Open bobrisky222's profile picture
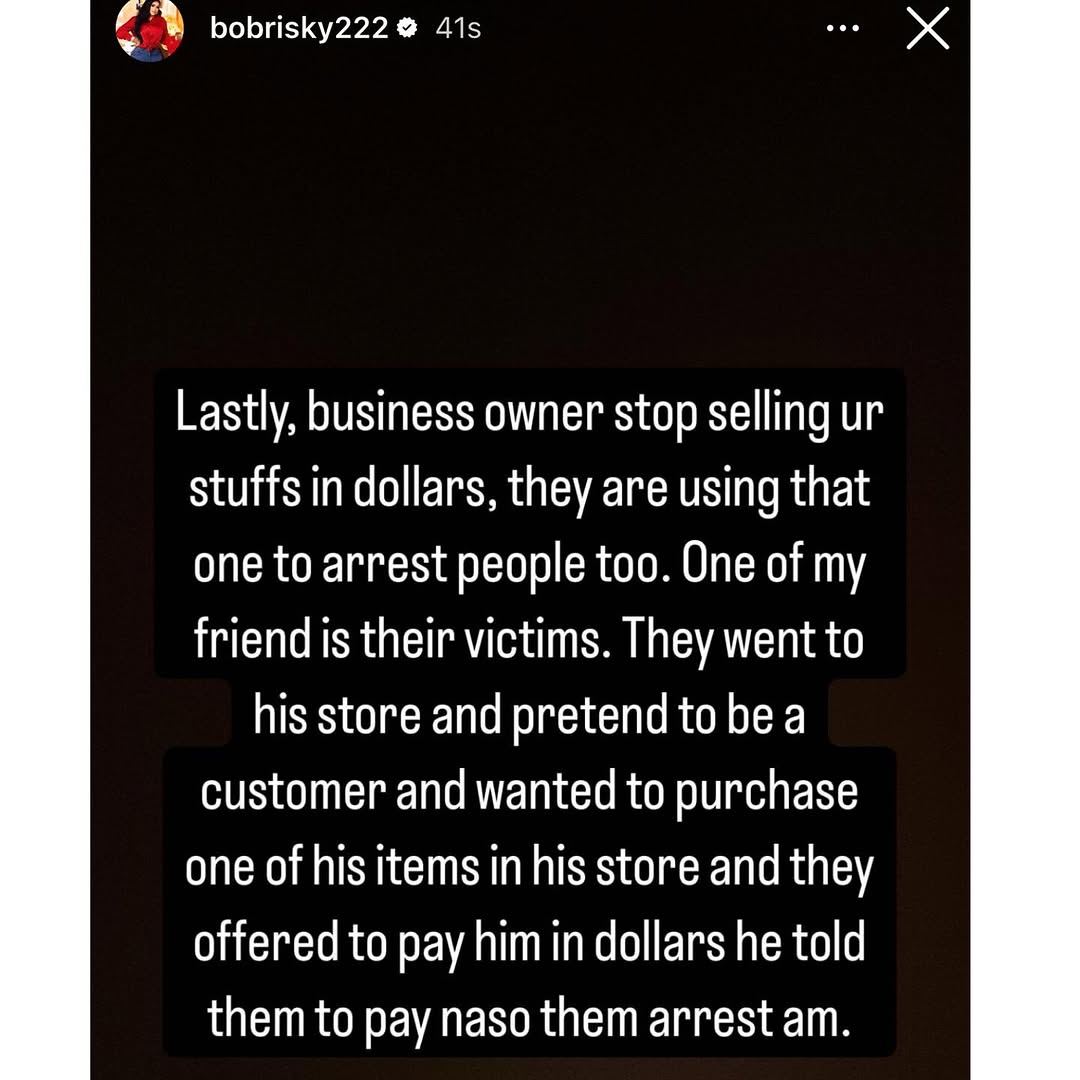The image size is (1080, 1080). pyautogui.click(x=150, y=30)
